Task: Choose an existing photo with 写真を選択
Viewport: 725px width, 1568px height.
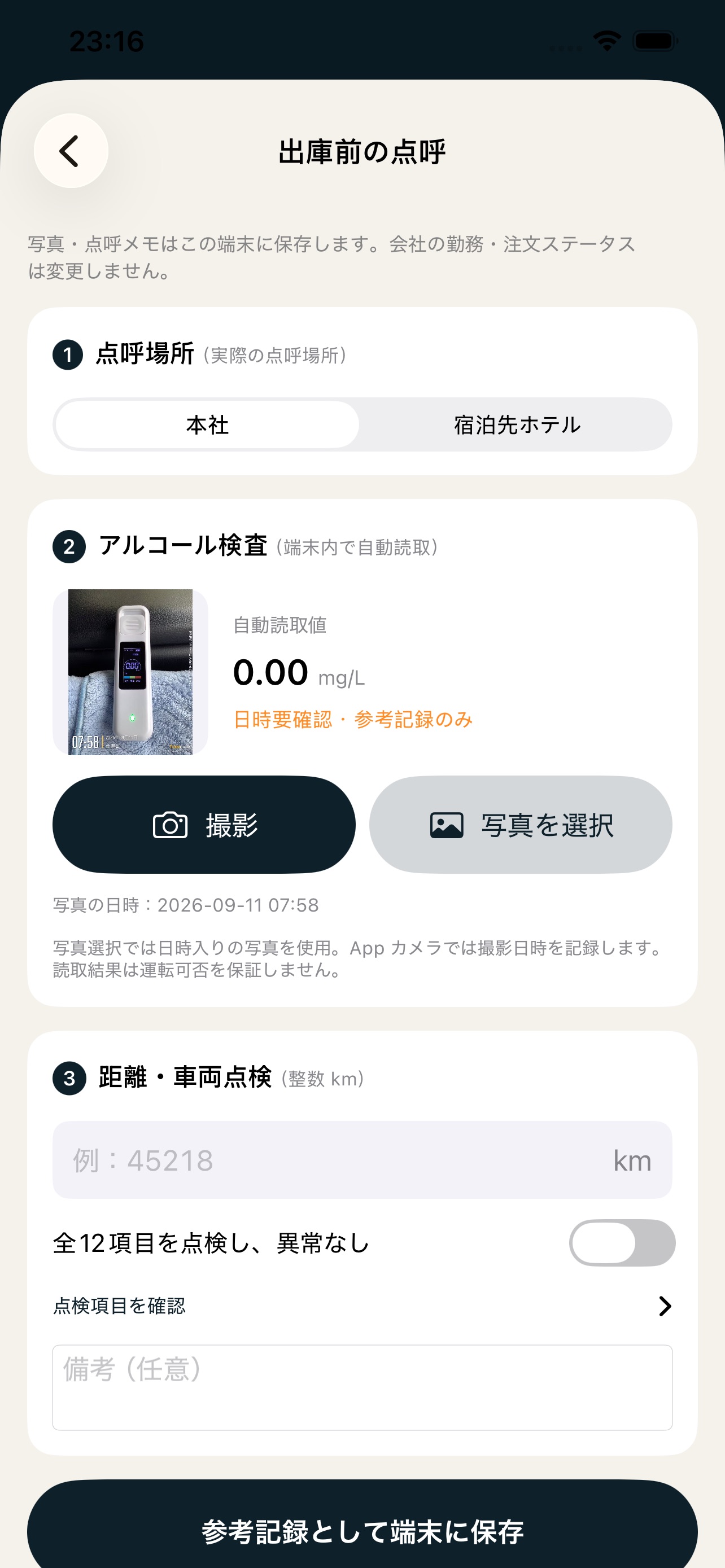Action: [x=521, y=825]
